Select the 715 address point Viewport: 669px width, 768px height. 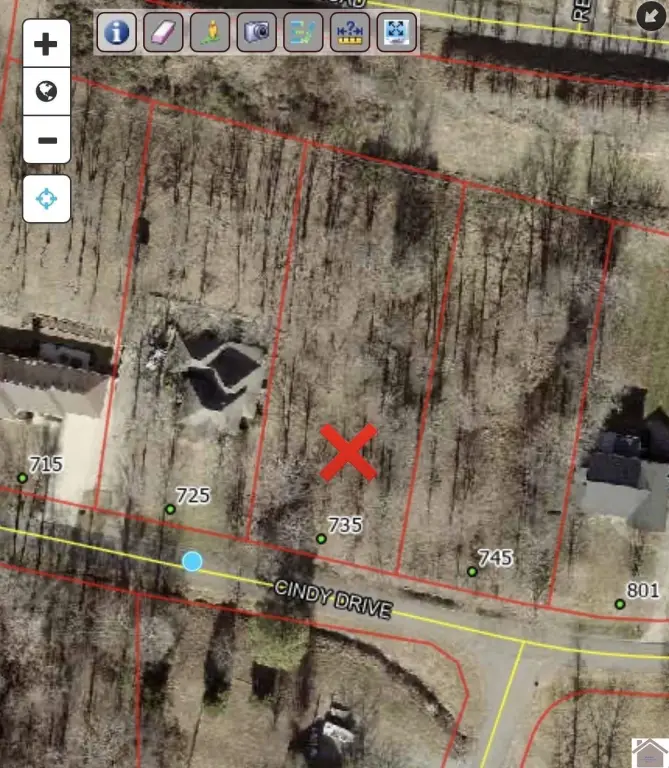pos(23,478)
